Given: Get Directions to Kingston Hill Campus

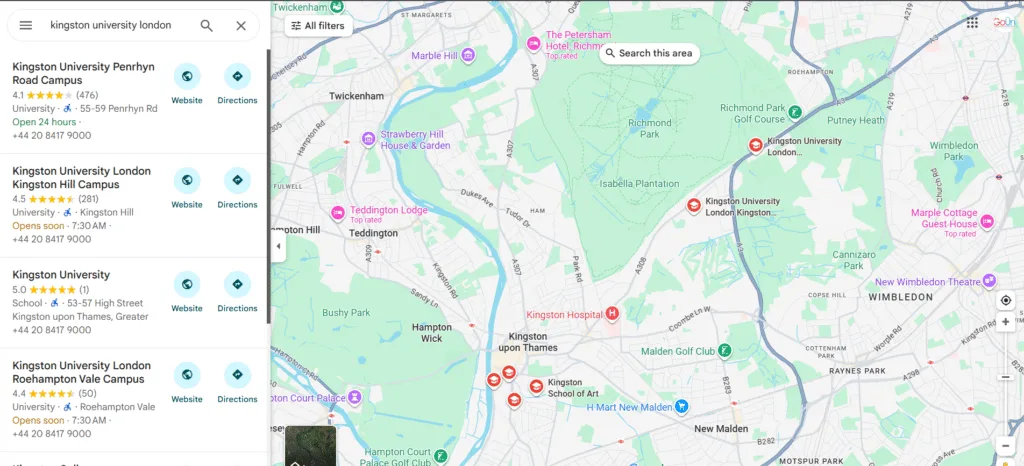Looking at the screenshot, I should (x=237, y=187).
